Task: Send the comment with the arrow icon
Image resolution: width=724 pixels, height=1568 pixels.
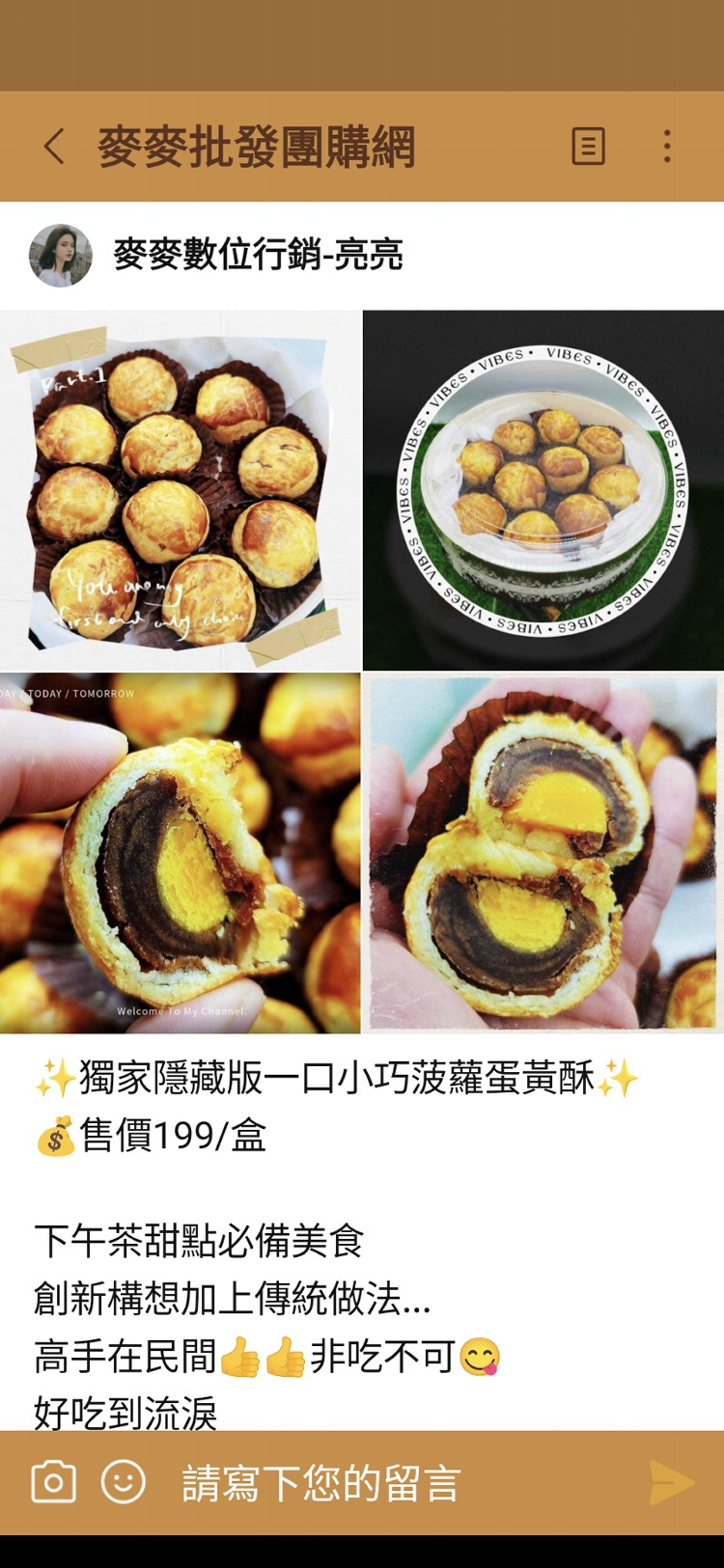Action: pyautogui.click(x=671, y=1482)
